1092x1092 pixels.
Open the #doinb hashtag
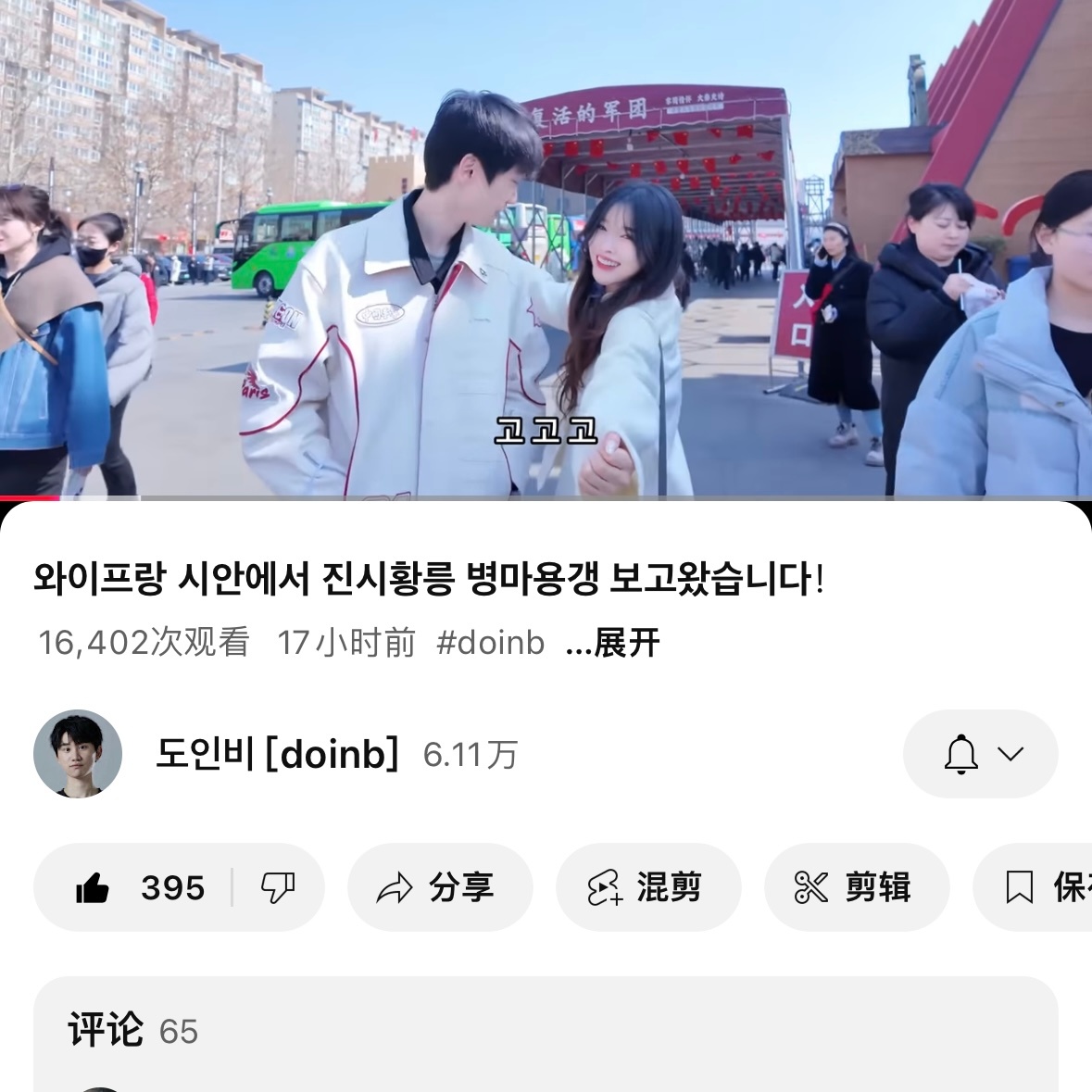pos(490,643)
